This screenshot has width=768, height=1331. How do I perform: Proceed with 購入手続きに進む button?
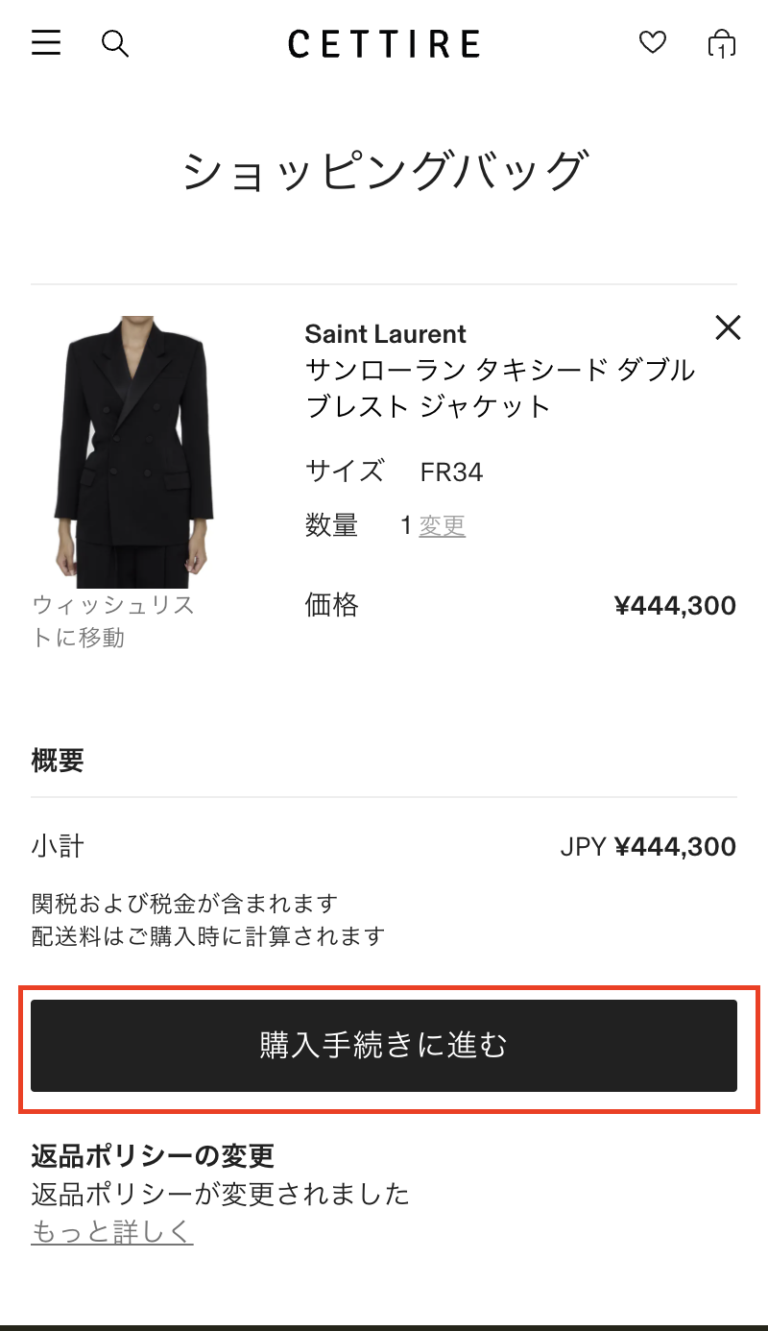[x=384, y=1045]
